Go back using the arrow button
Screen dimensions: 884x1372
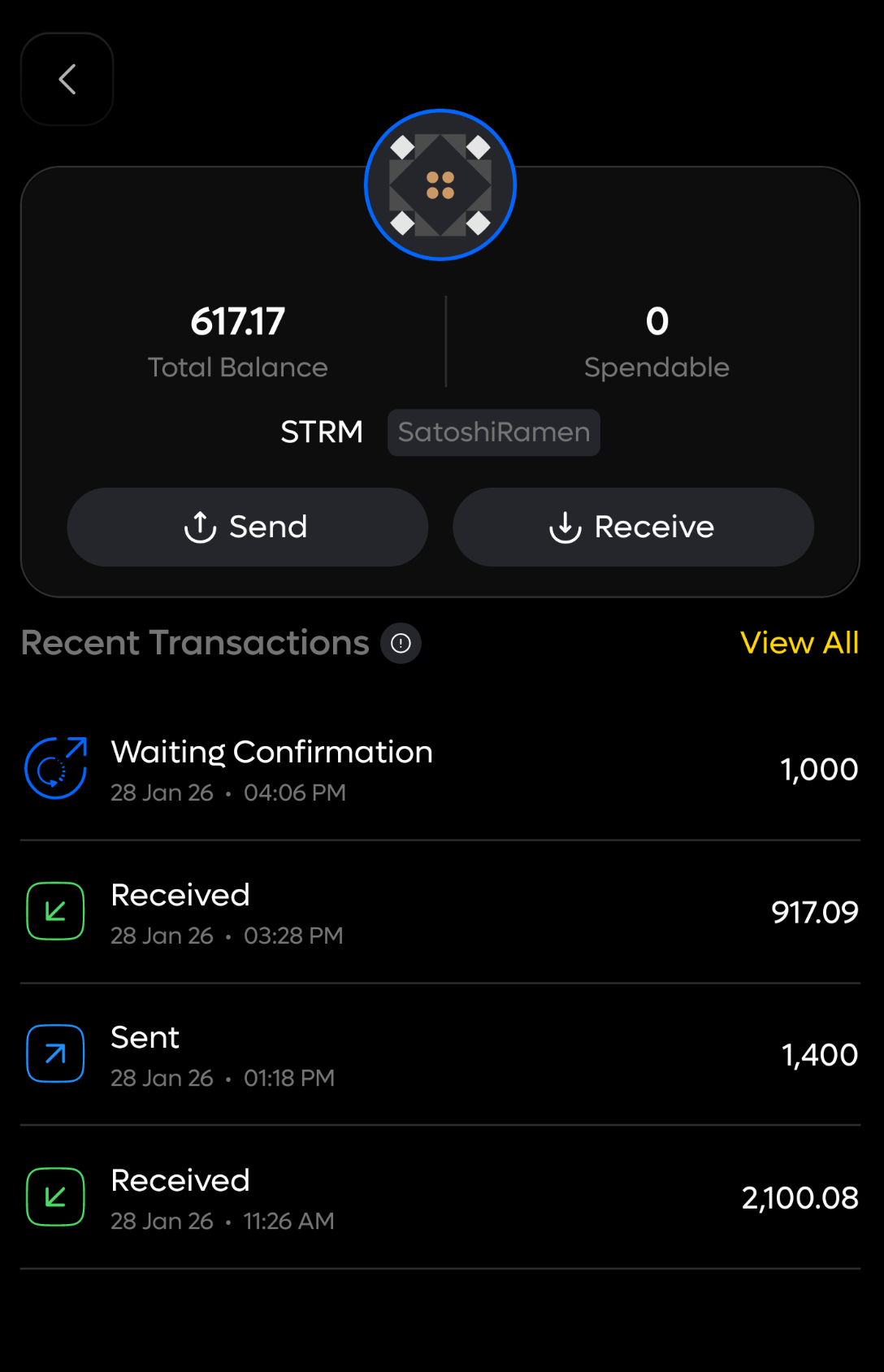point(67,80)
